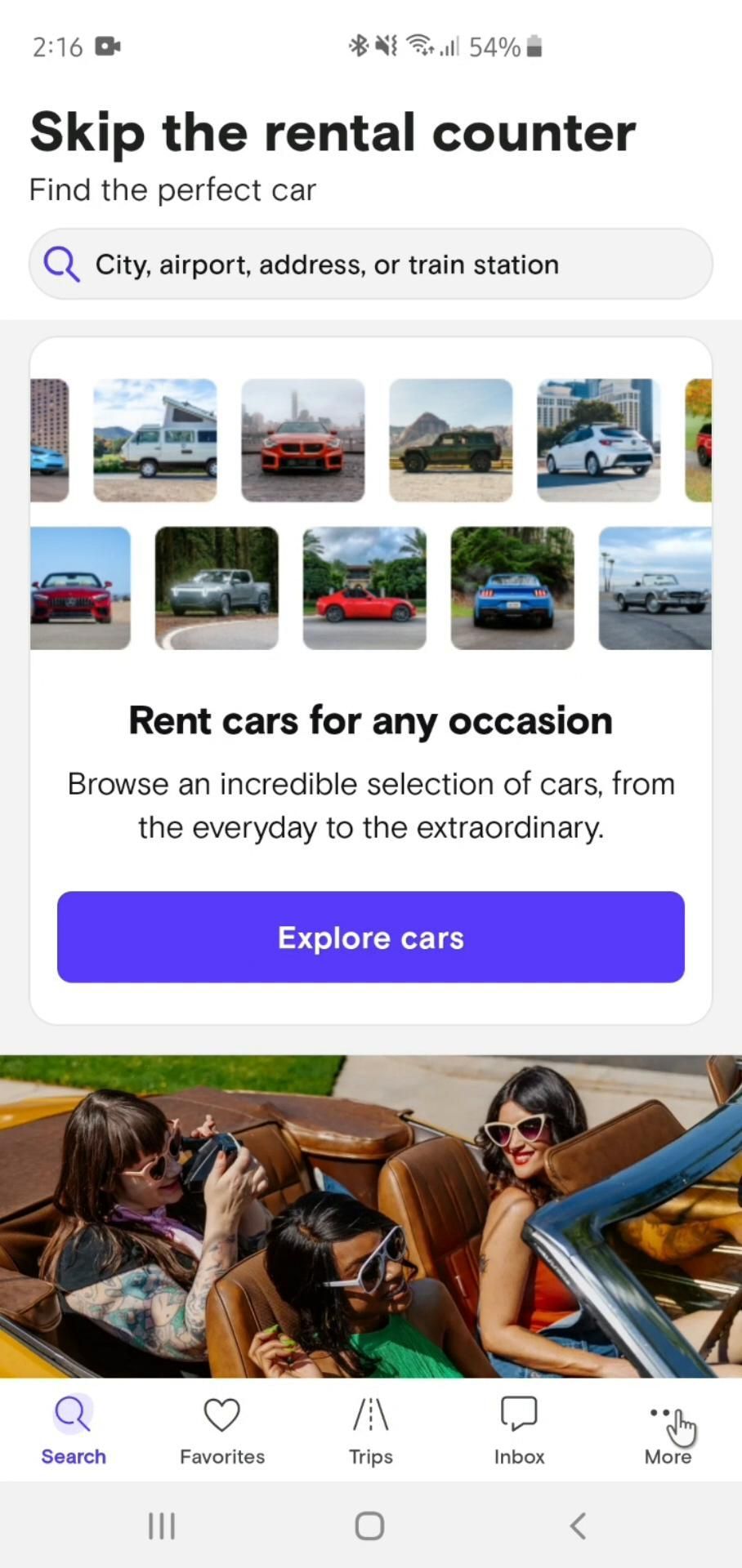Viewport: 742px width, 1568px height.
Task: Open the Trips tab
Action: (370, 1429)
